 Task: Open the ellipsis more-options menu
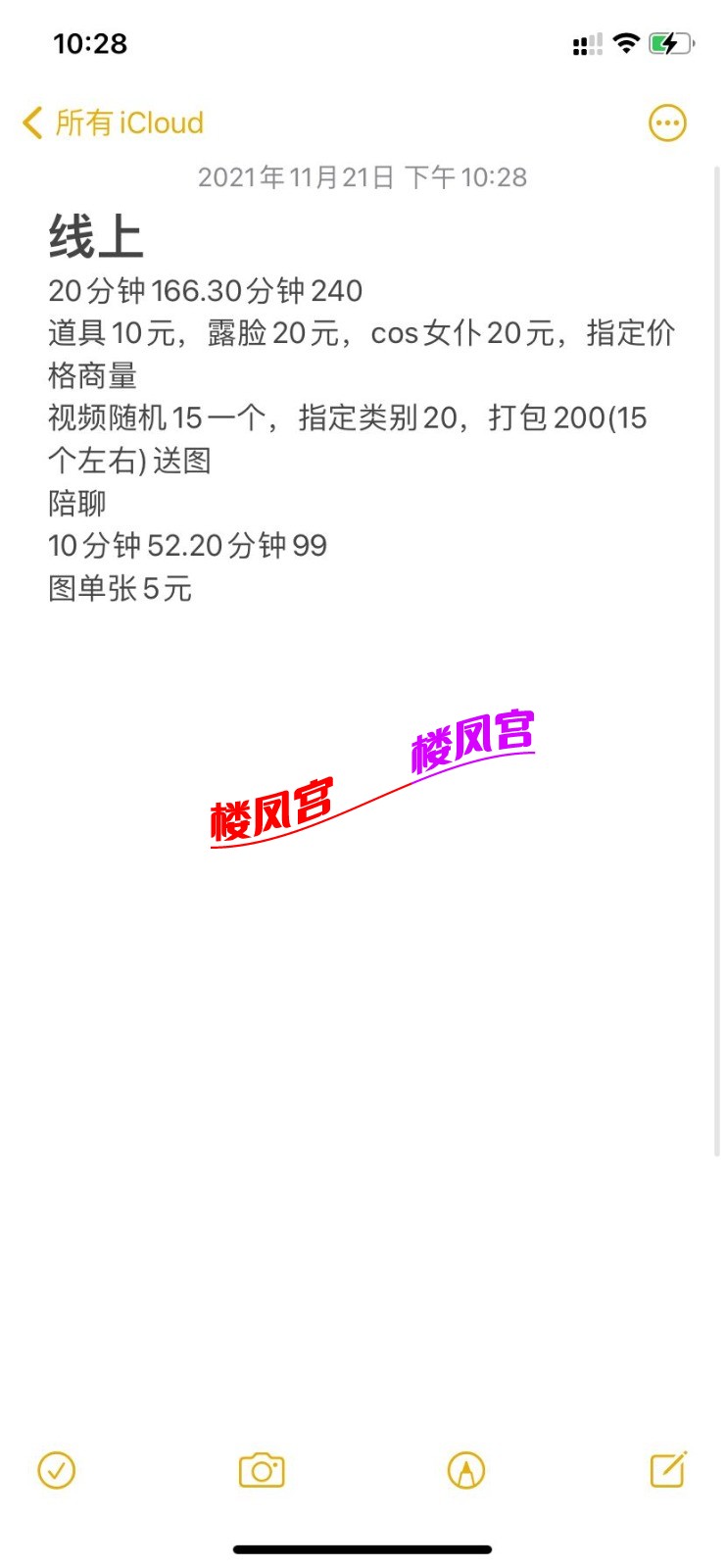667,123
